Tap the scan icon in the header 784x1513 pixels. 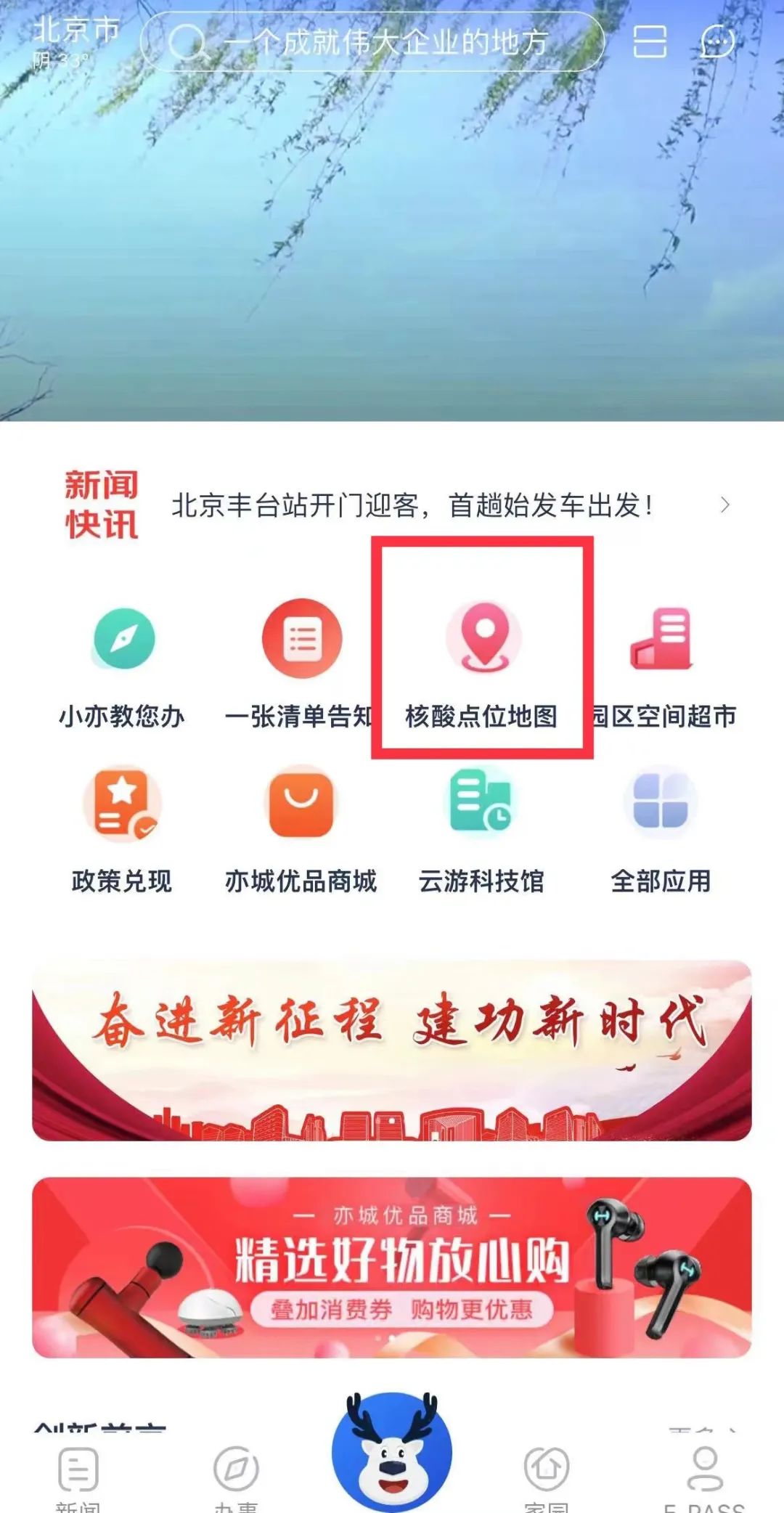coord(650,42)
